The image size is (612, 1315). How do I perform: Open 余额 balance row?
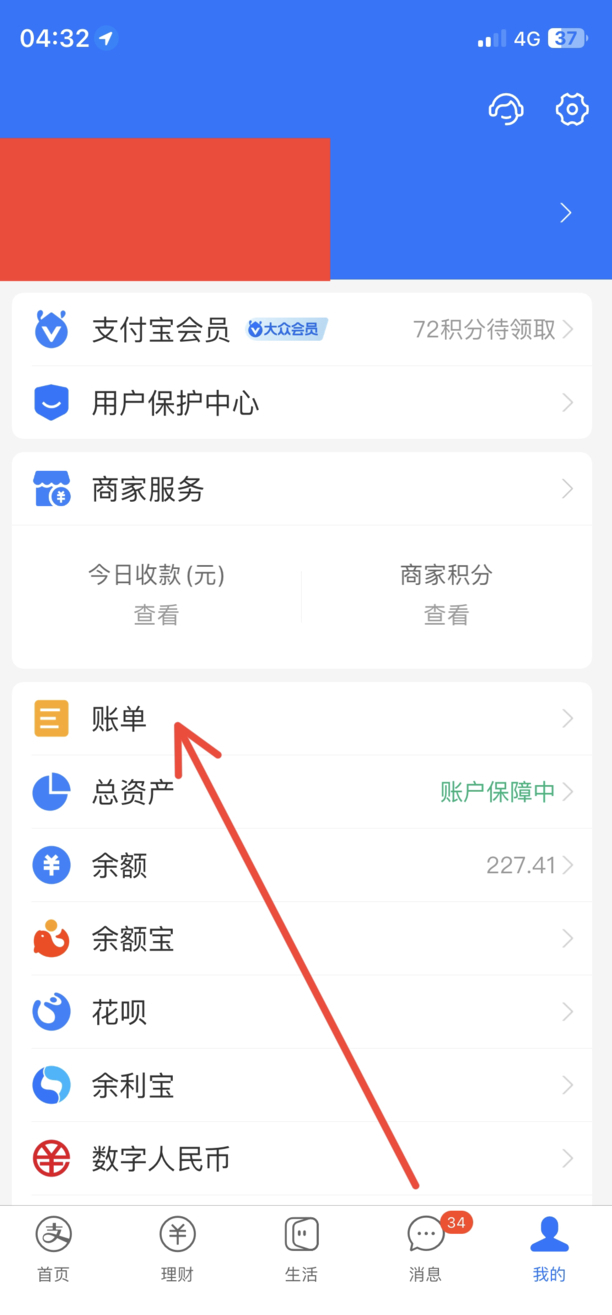point(300,865)
